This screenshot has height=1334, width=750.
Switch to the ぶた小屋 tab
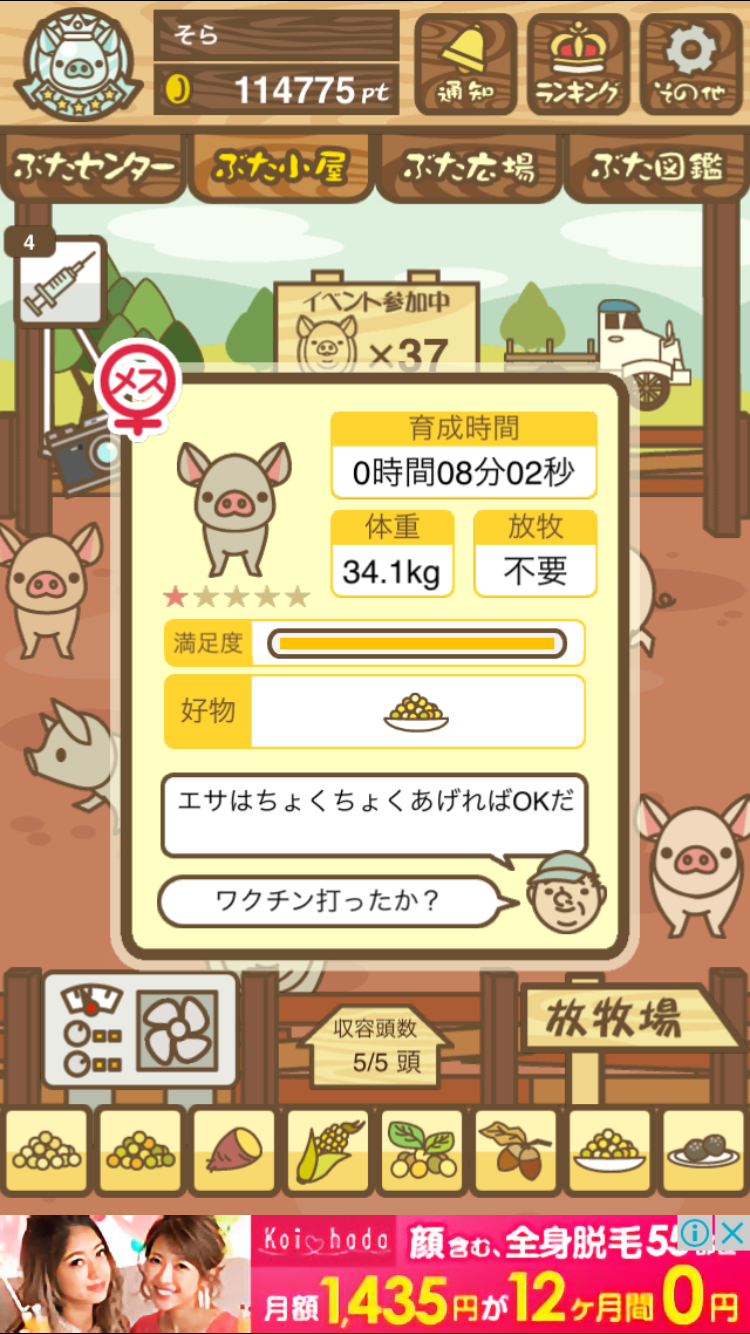(281, 168)
